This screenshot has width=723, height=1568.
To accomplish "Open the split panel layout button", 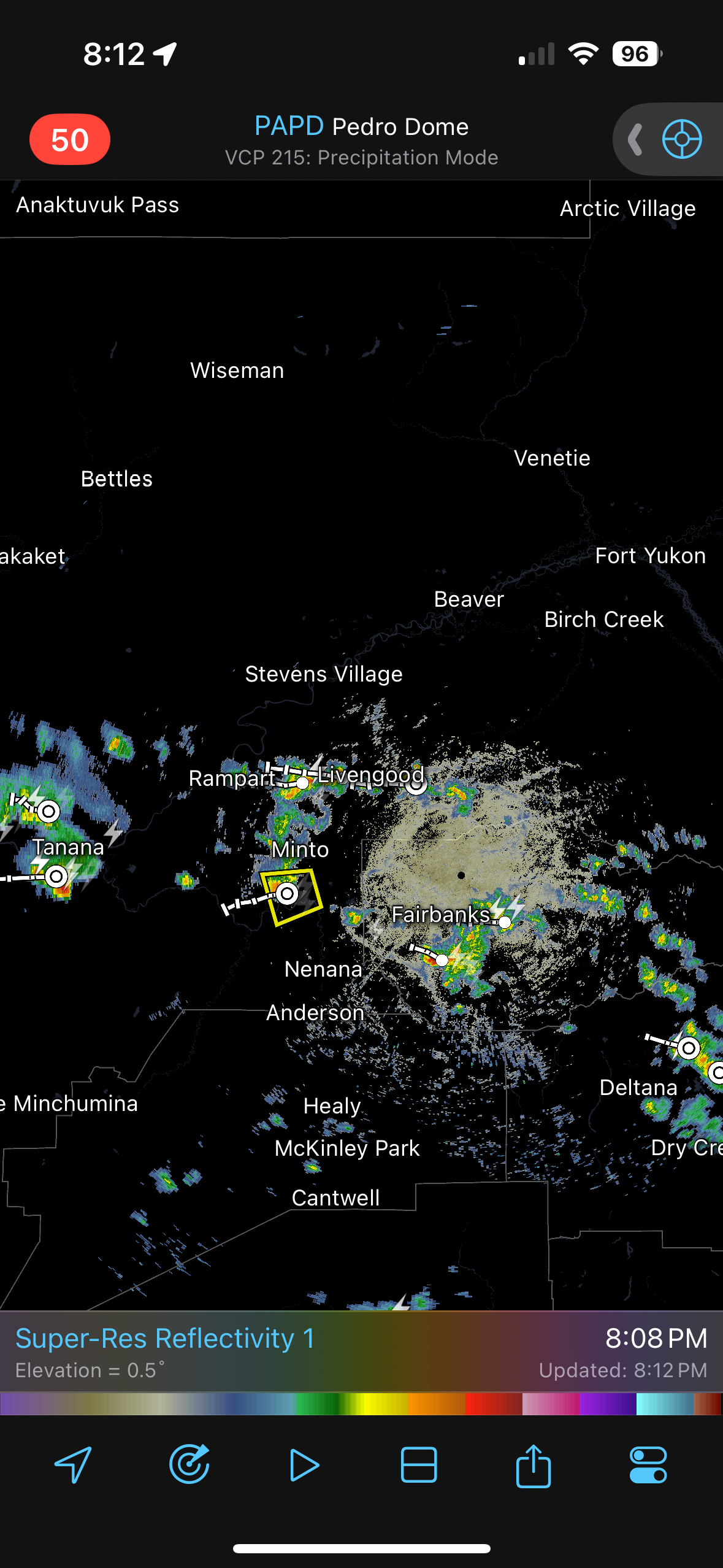I will click(x=419, y=1465).
